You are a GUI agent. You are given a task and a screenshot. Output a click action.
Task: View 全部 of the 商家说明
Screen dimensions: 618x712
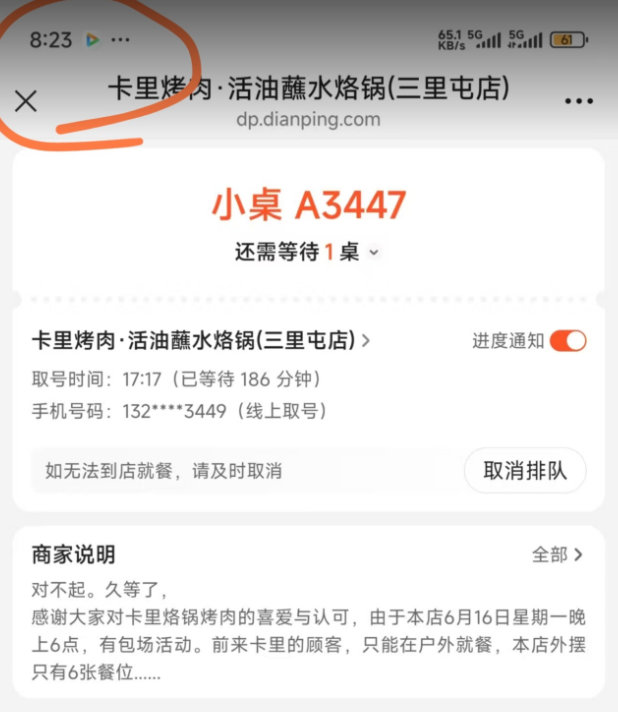[557, 555]
